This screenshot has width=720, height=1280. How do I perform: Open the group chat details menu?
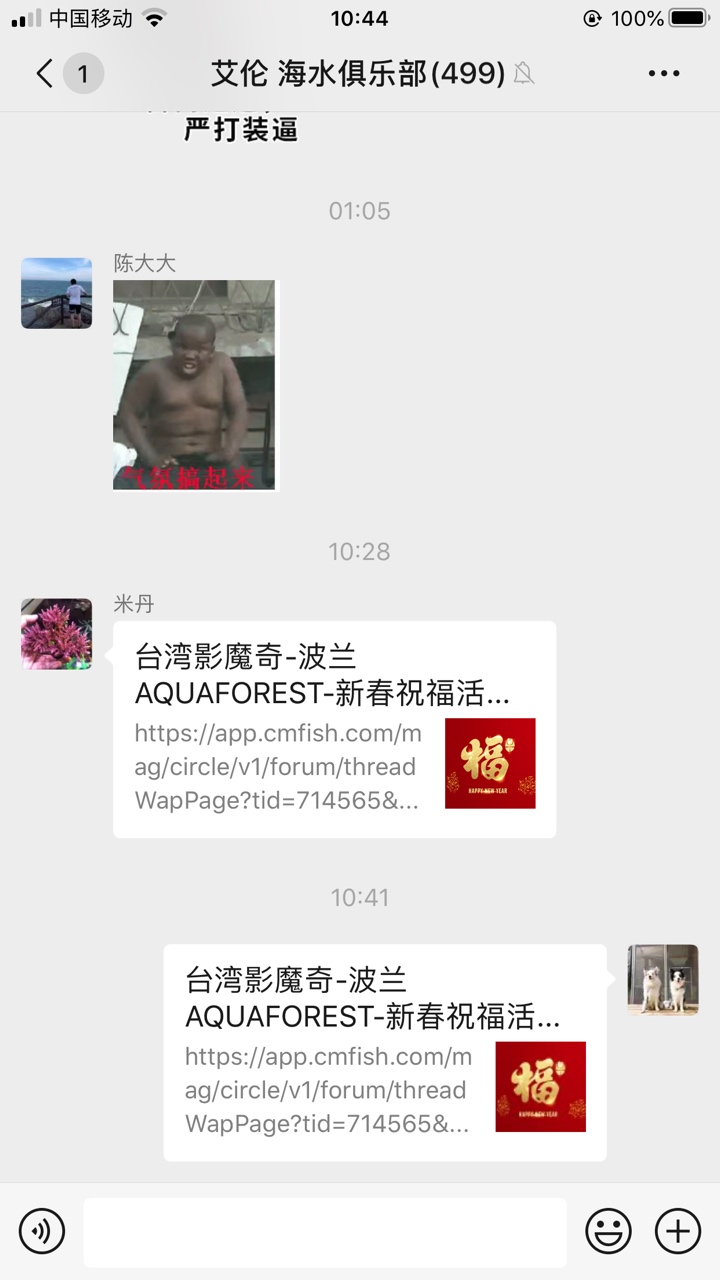664,74
